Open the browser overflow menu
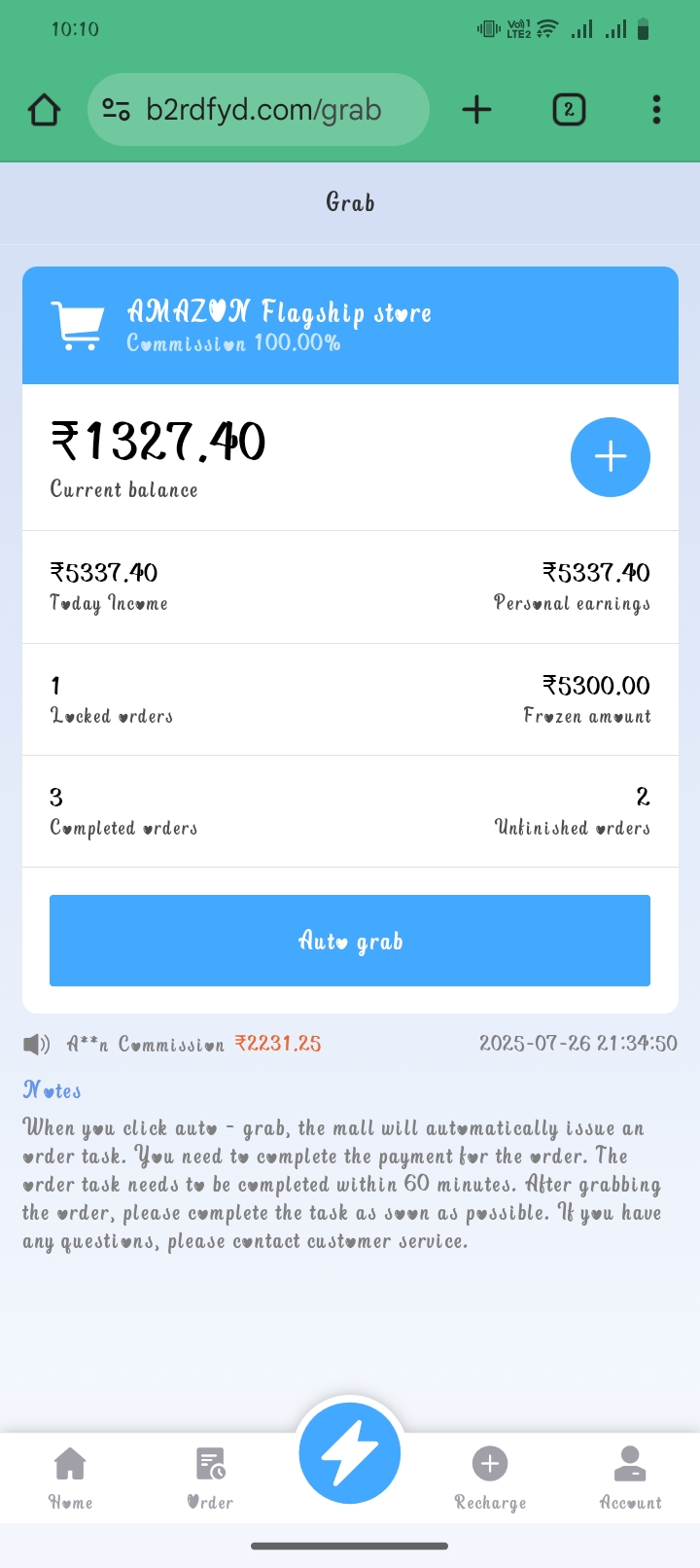This screenshot has height=1568, width=700. tap(656, 110)
